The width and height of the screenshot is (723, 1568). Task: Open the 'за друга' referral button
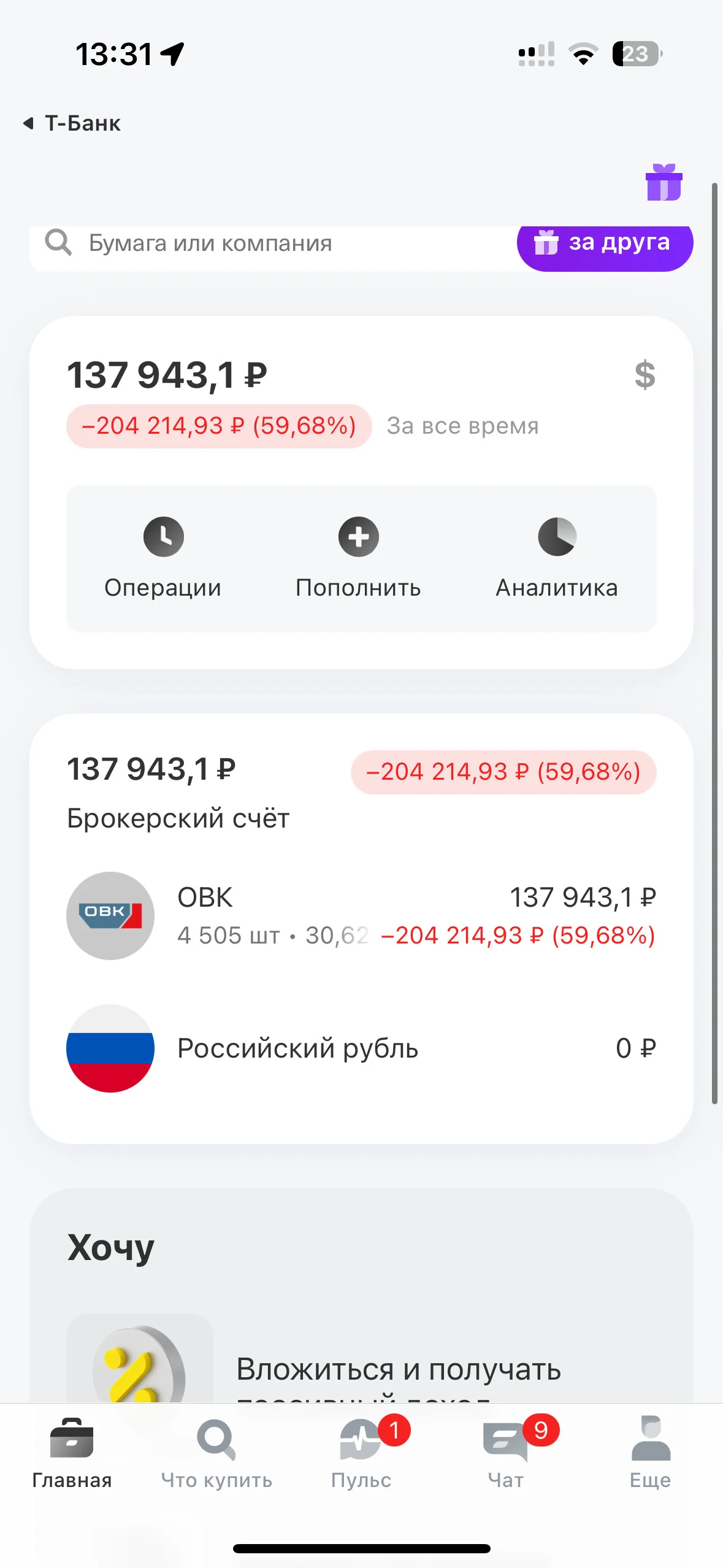click(605, 244)
